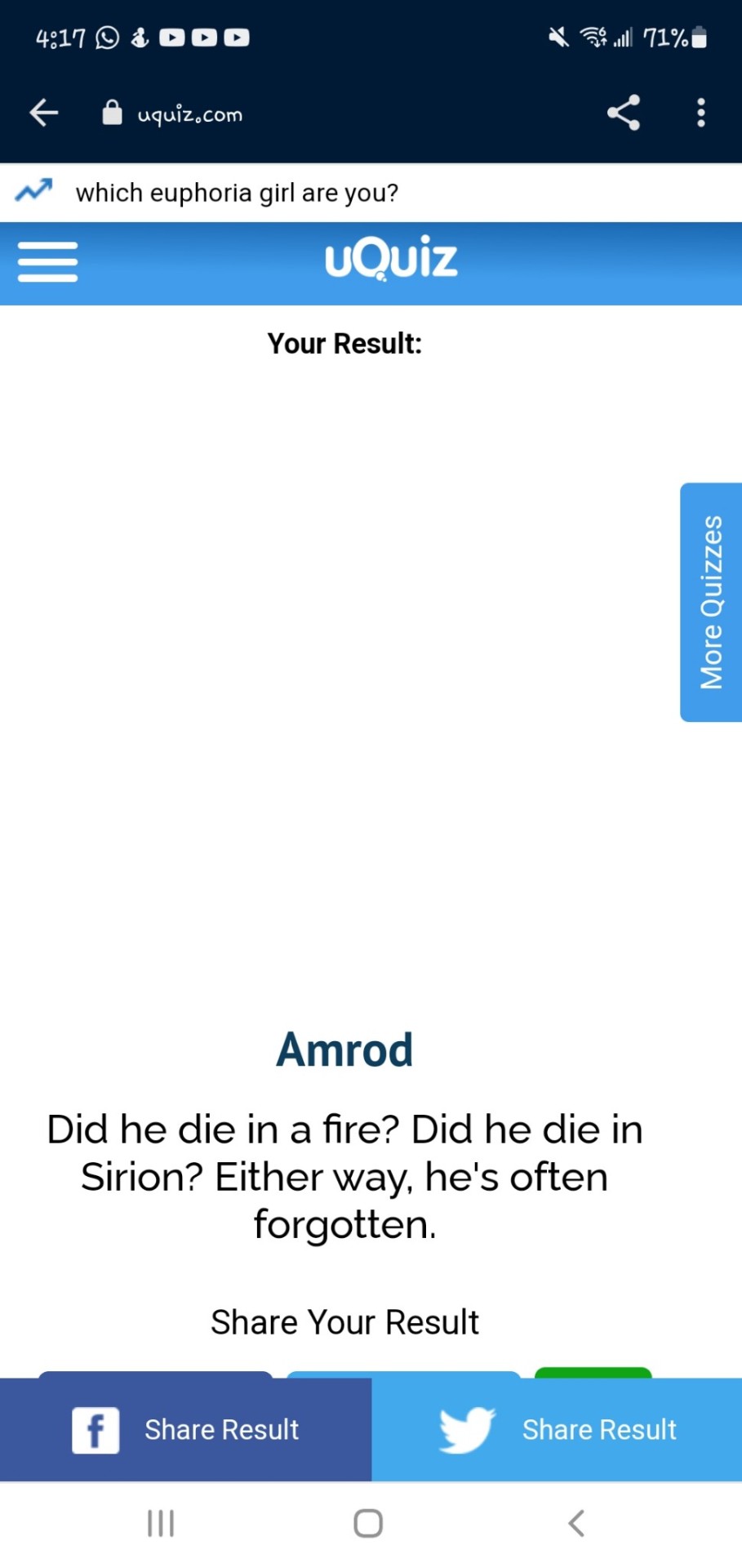Share this page via browser share icon
The image size is (742, 1568).
click(x=624, y=113)
